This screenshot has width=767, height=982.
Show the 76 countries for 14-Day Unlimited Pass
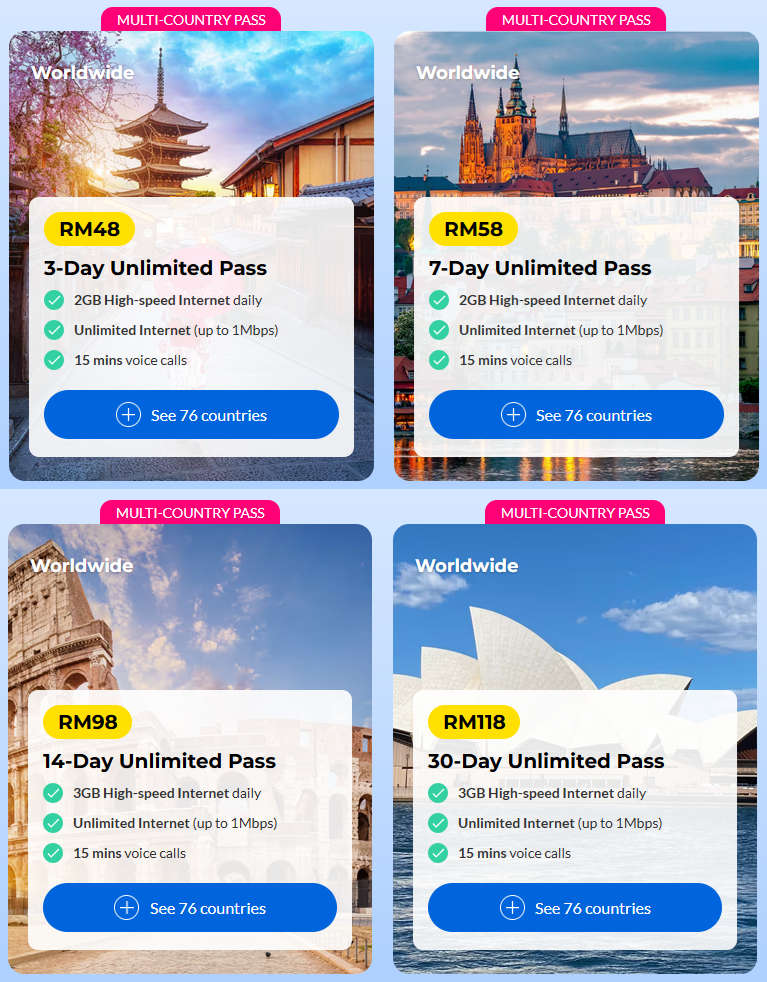tap(190, 907)
